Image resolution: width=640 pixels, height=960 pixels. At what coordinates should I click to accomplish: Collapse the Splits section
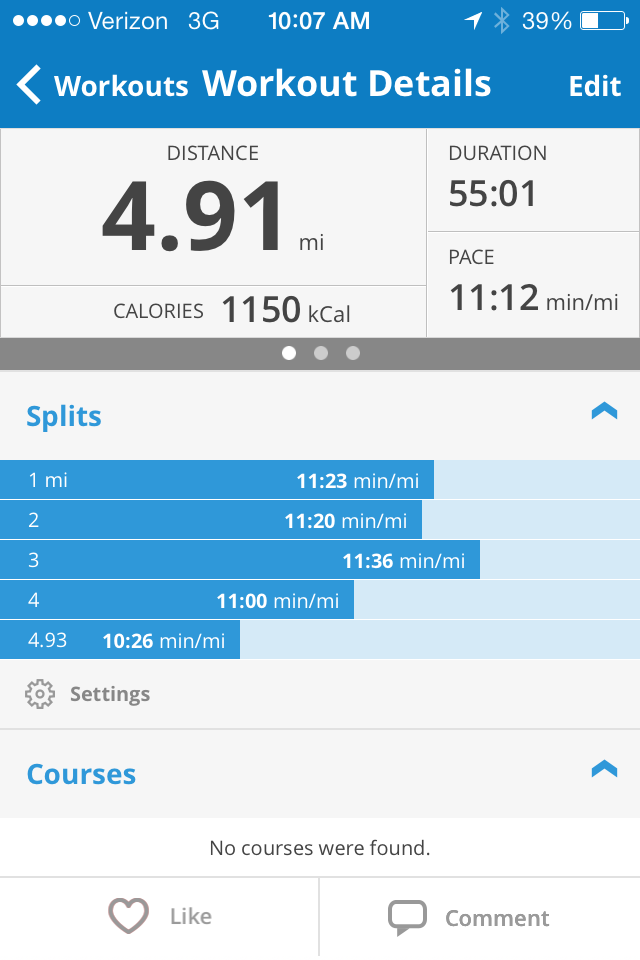(x=604, y=411)
